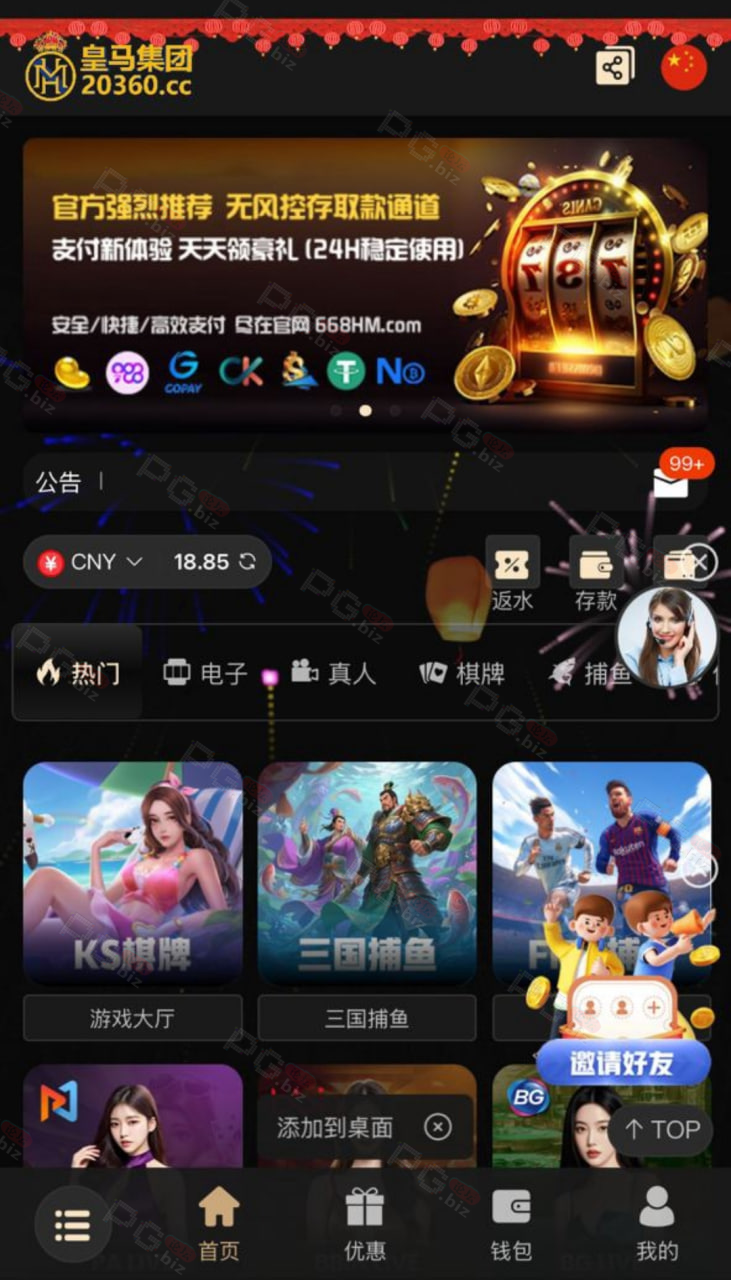Dismiss the 添加到桌面 prompt
This screenshot has width=731, height=1280.
pyautogui.click(x=437, y=1126)
